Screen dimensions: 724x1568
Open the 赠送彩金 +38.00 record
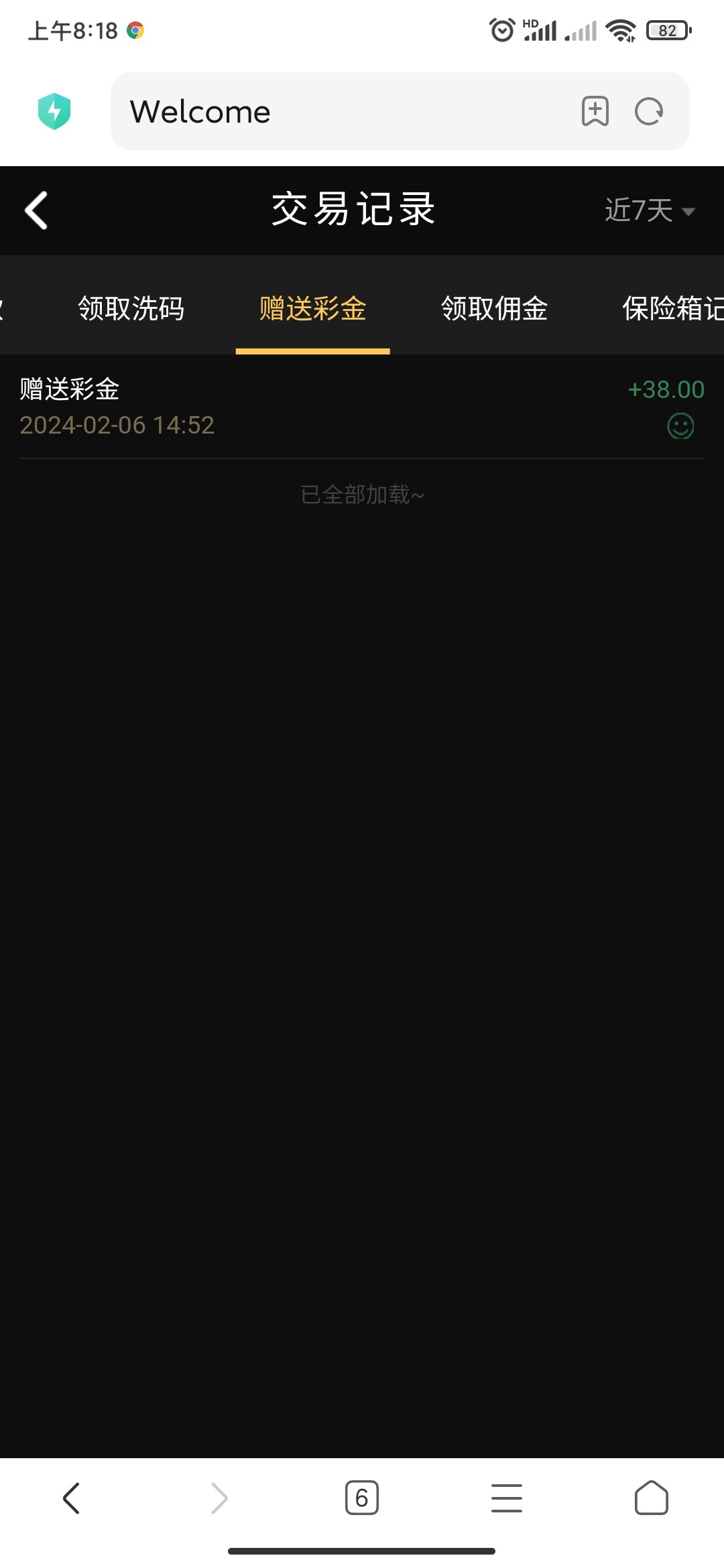362,407
